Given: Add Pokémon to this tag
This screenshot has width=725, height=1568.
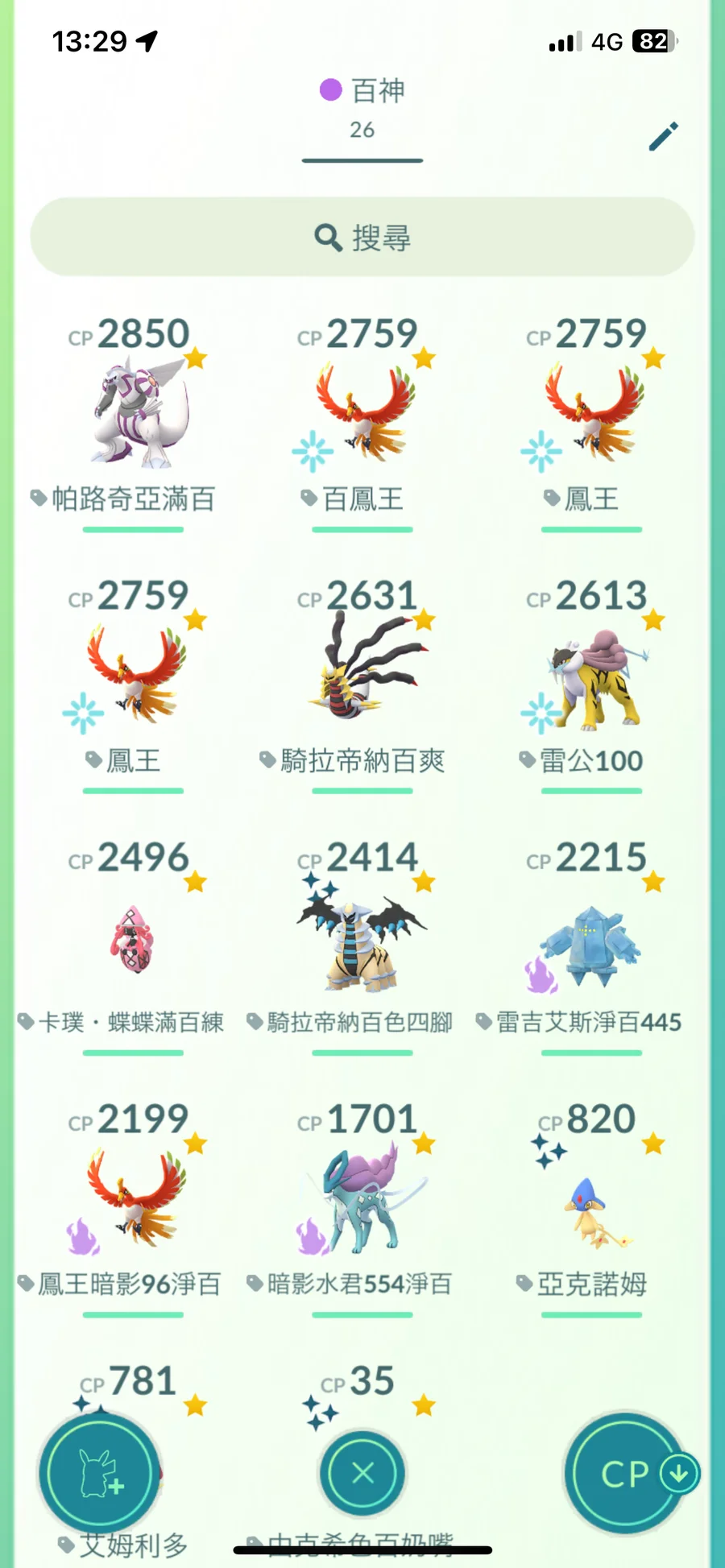Looking at the screenshot, I should coord(100,1473).
